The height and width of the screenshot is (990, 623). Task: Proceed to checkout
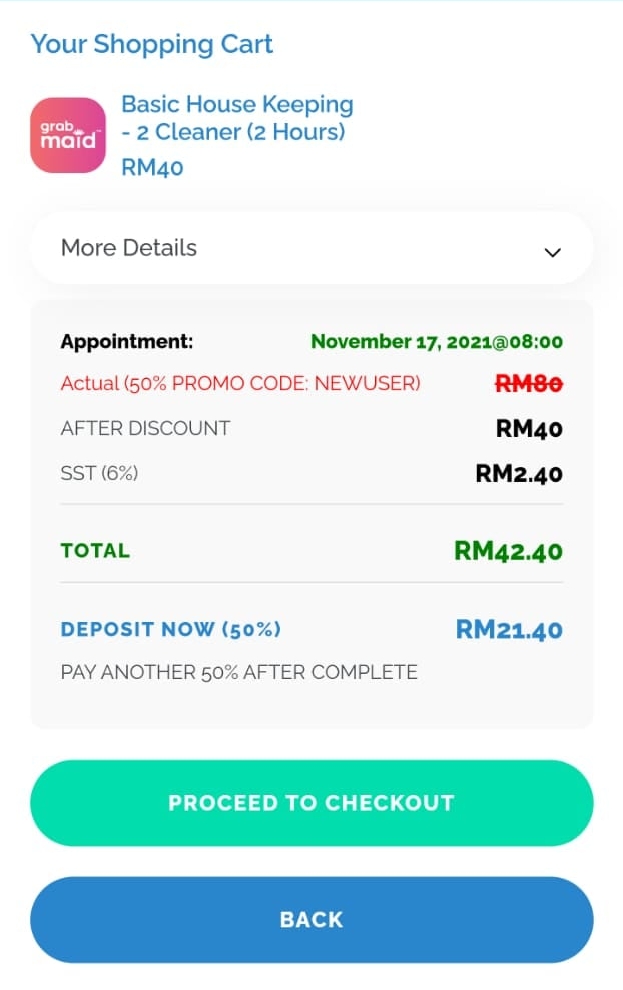point(311,803)
